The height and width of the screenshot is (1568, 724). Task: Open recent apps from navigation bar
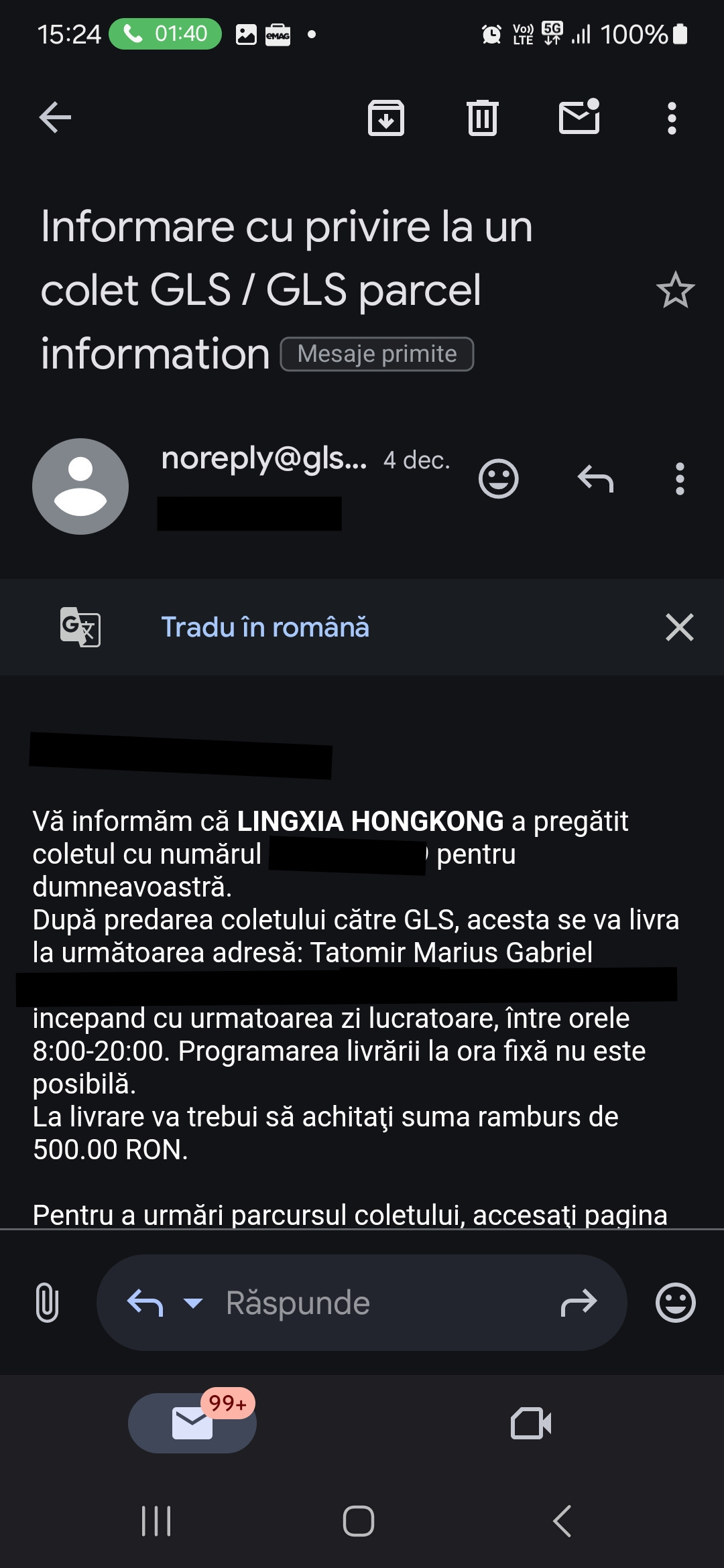156,1521
